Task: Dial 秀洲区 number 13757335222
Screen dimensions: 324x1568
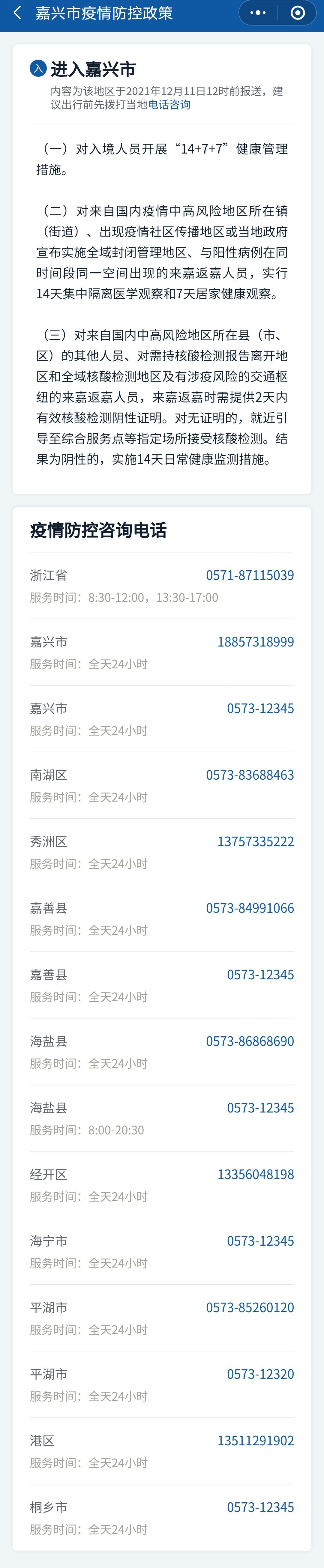Action: click(x=255, y=841)
